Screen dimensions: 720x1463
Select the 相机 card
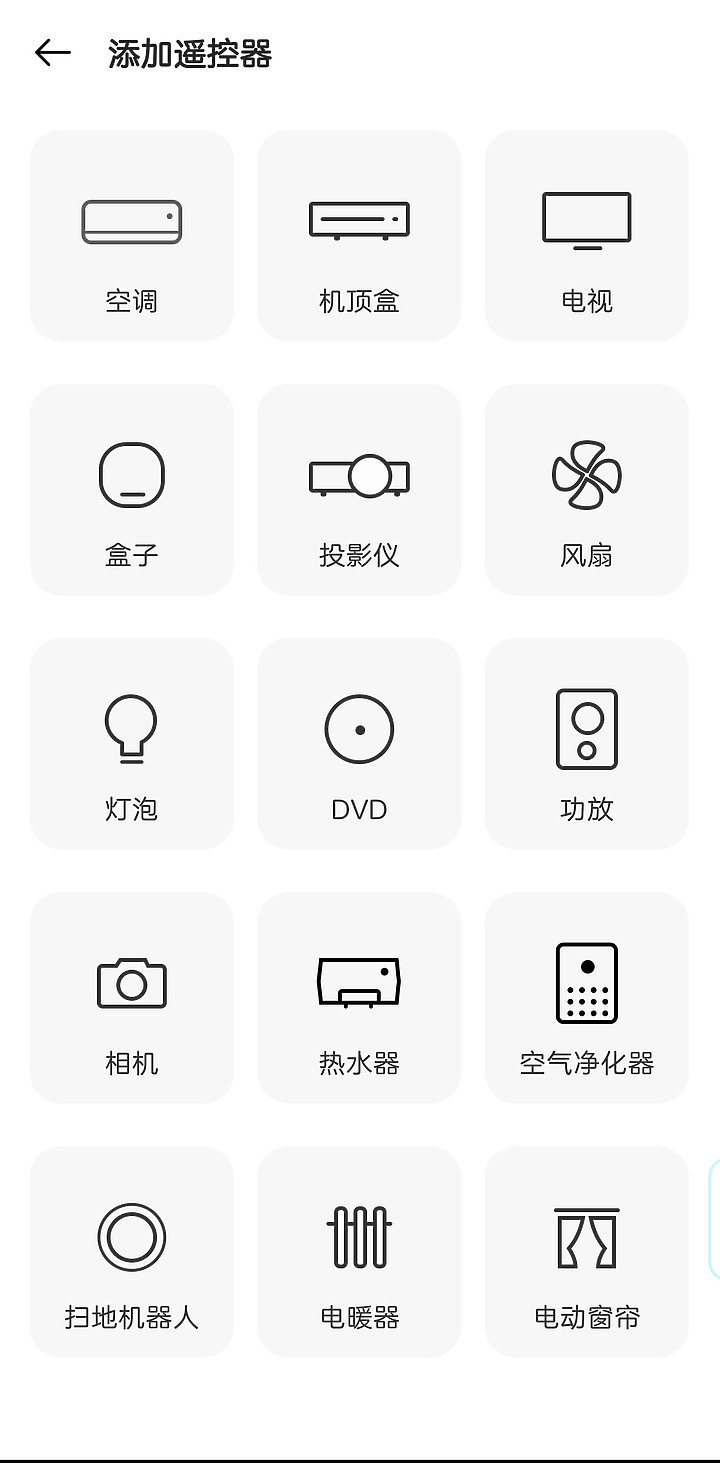click(132, 997)
